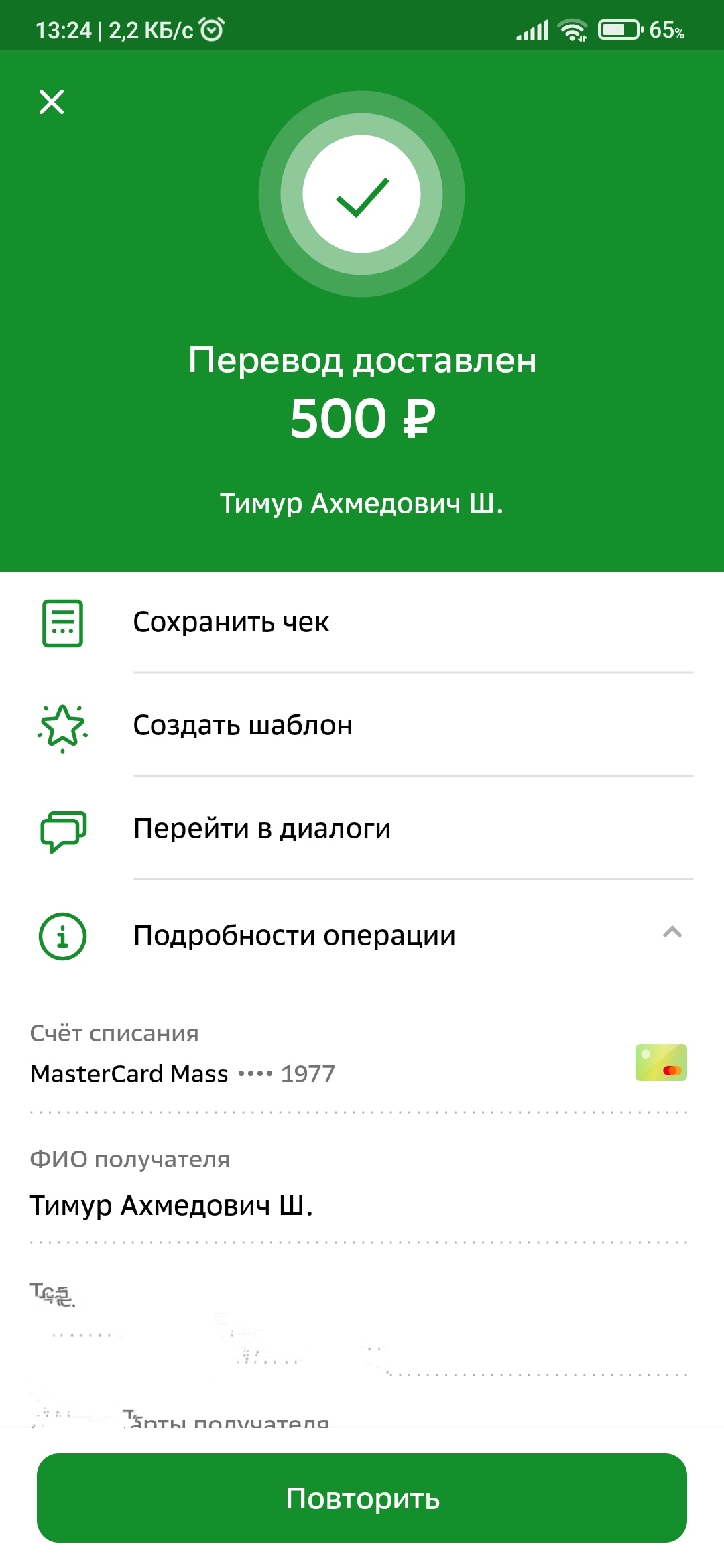Close the transfer confirmation screen
Image resolution: width=724 pixels, height=1568 pixels.
pyautogui.click(x=52, y=102)
